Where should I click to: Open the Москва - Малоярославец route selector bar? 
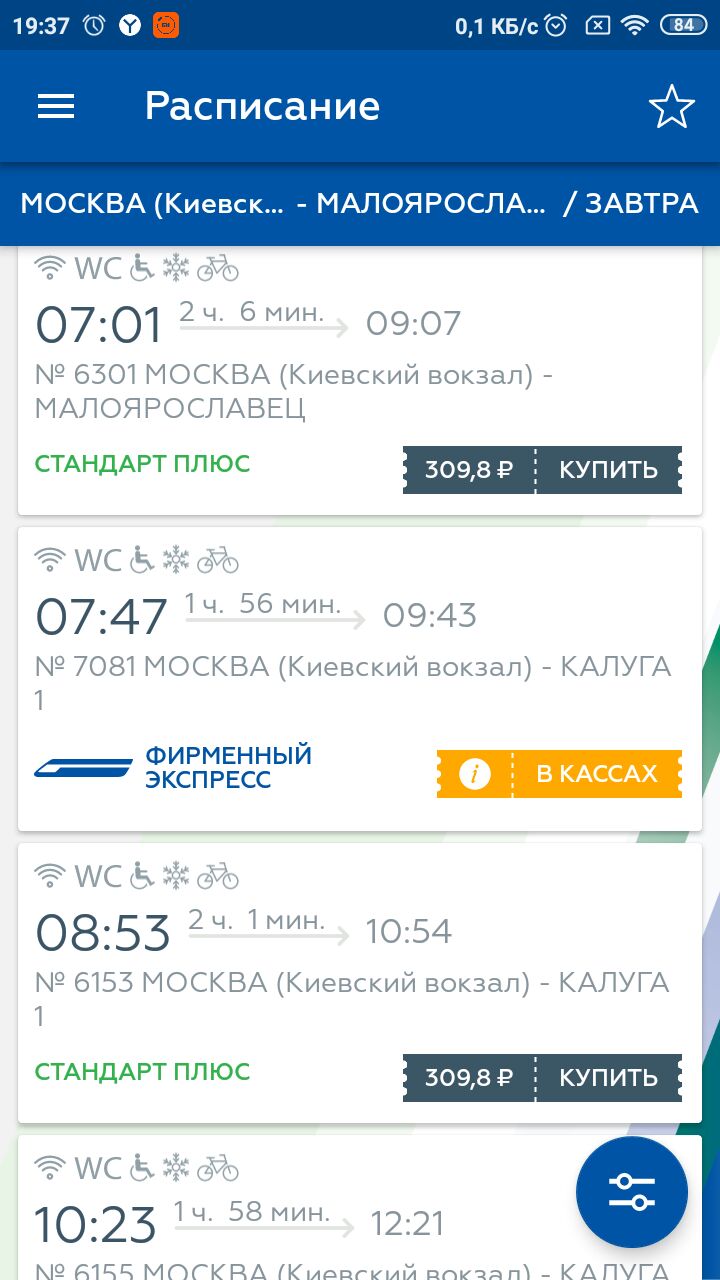click(x=360, y=204)
